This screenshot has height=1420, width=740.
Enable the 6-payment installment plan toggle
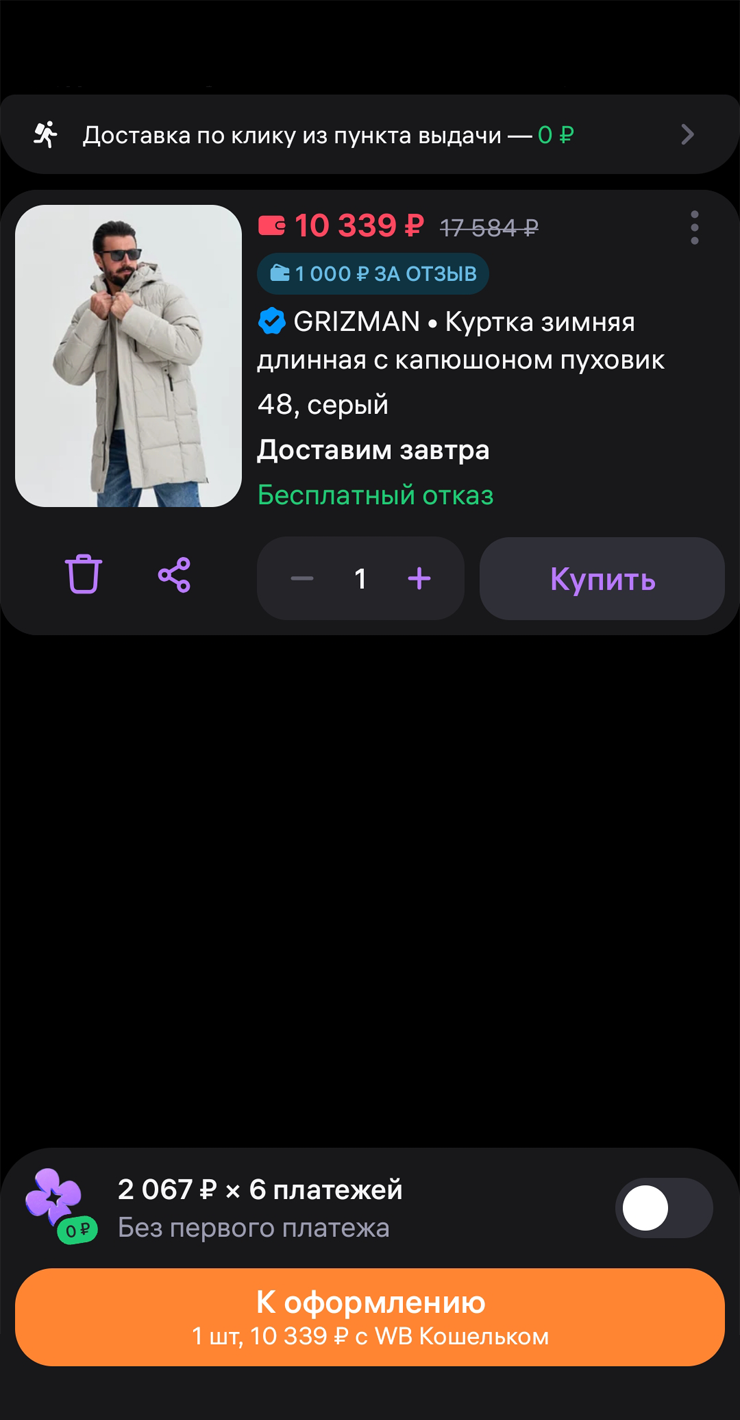(x=664, y=1207)
